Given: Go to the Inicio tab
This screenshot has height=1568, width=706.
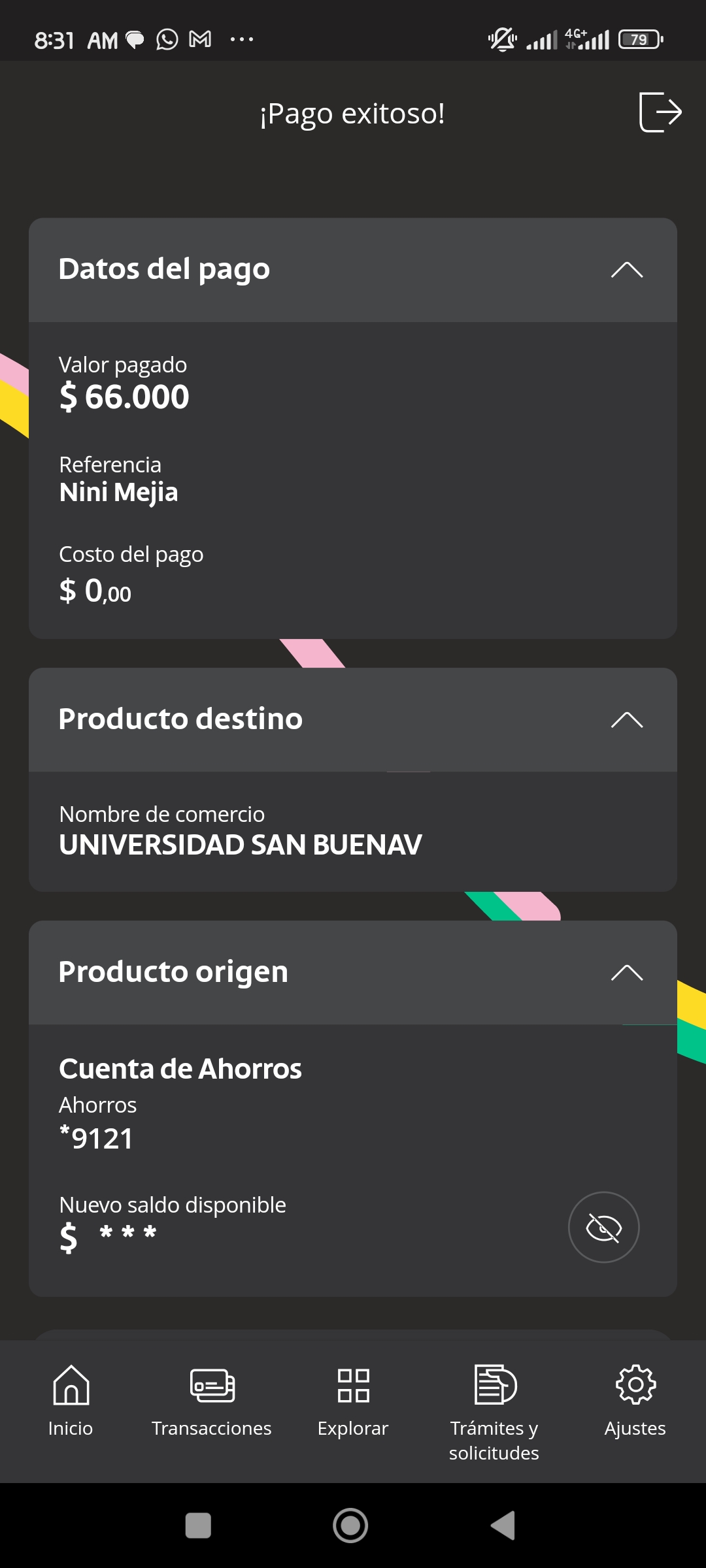Looking at the screenshot, I should coord(71,1400).
